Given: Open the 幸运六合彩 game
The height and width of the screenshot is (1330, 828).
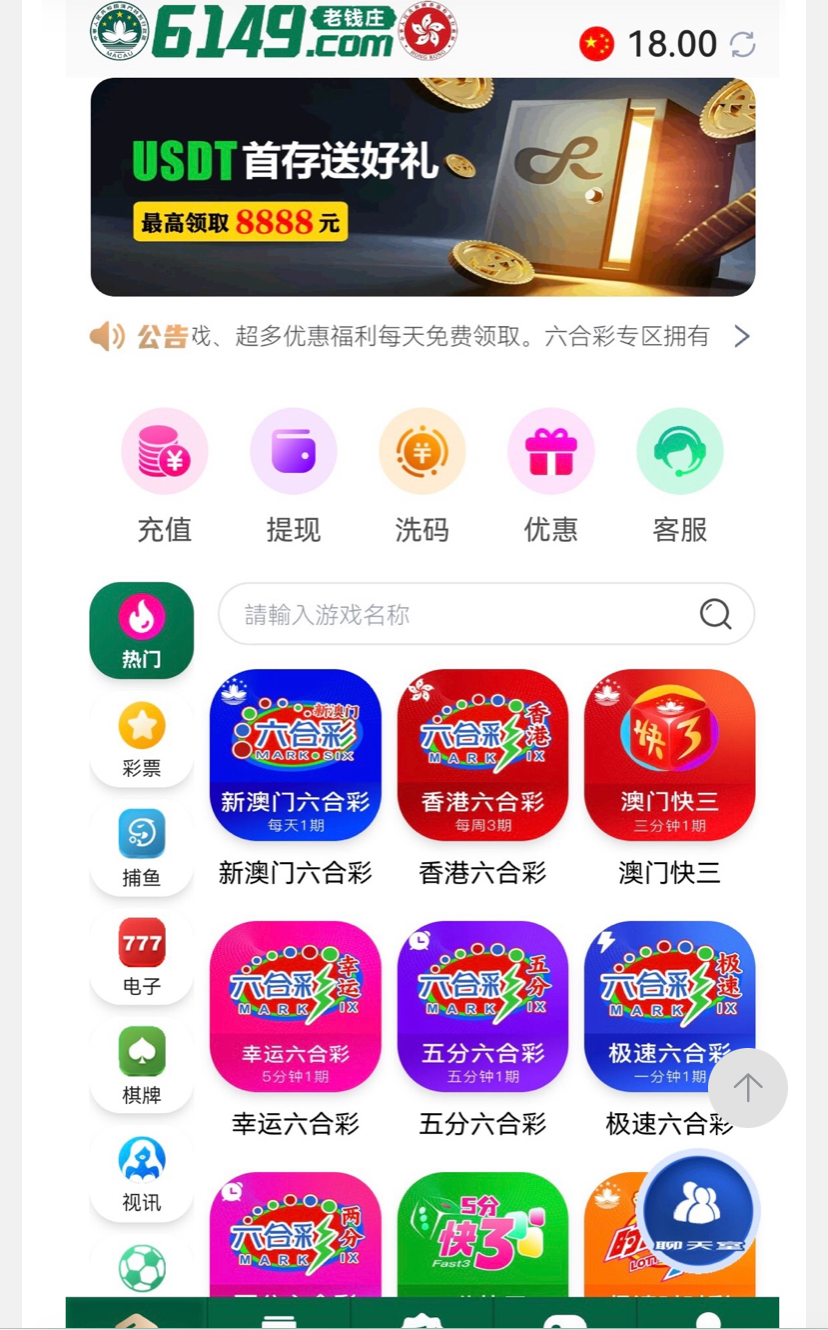Looking at the screenshot, I should (295, 1006).
